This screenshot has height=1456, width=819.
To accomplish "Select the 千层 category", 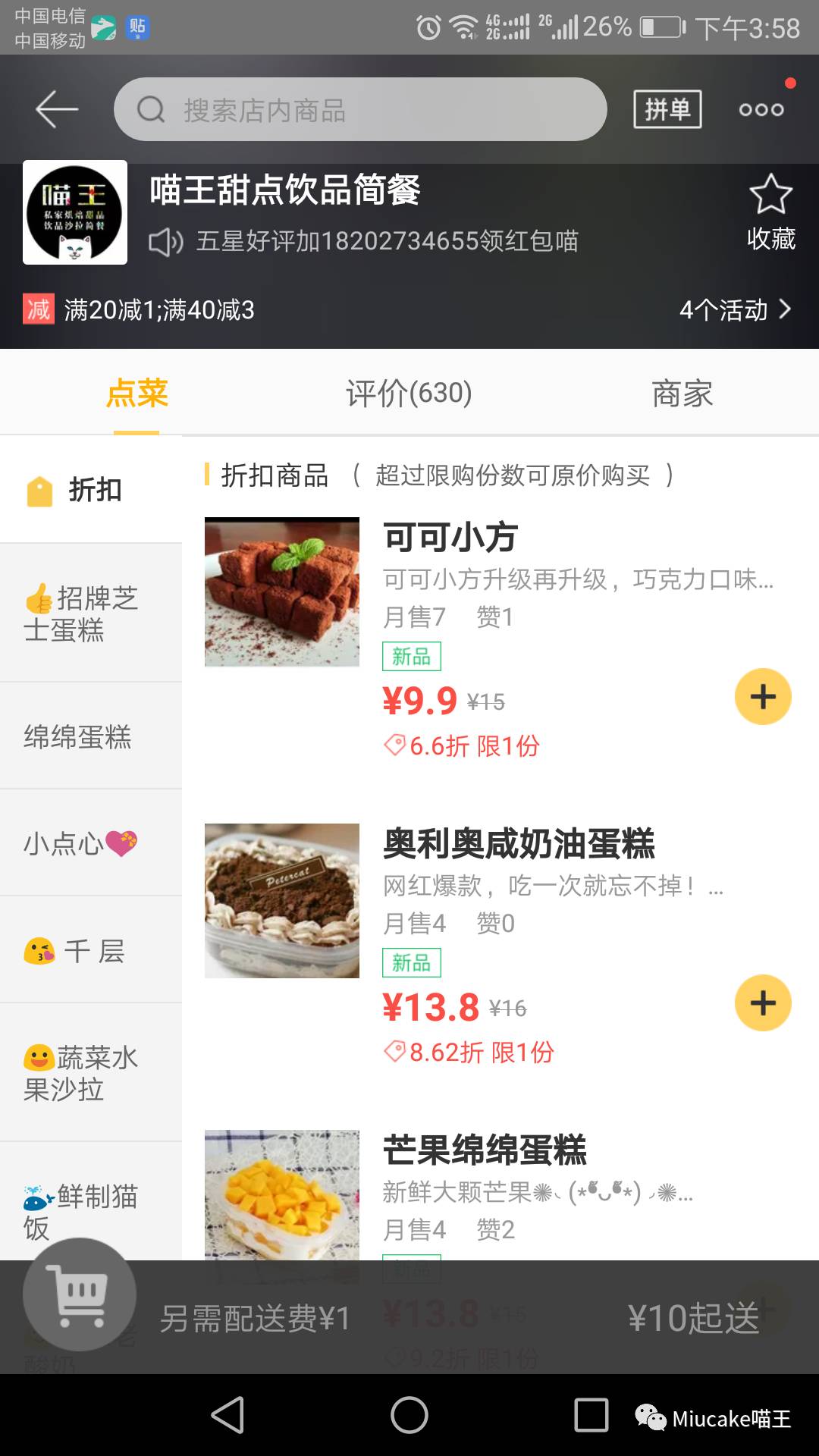I will (x=91, y=950).
